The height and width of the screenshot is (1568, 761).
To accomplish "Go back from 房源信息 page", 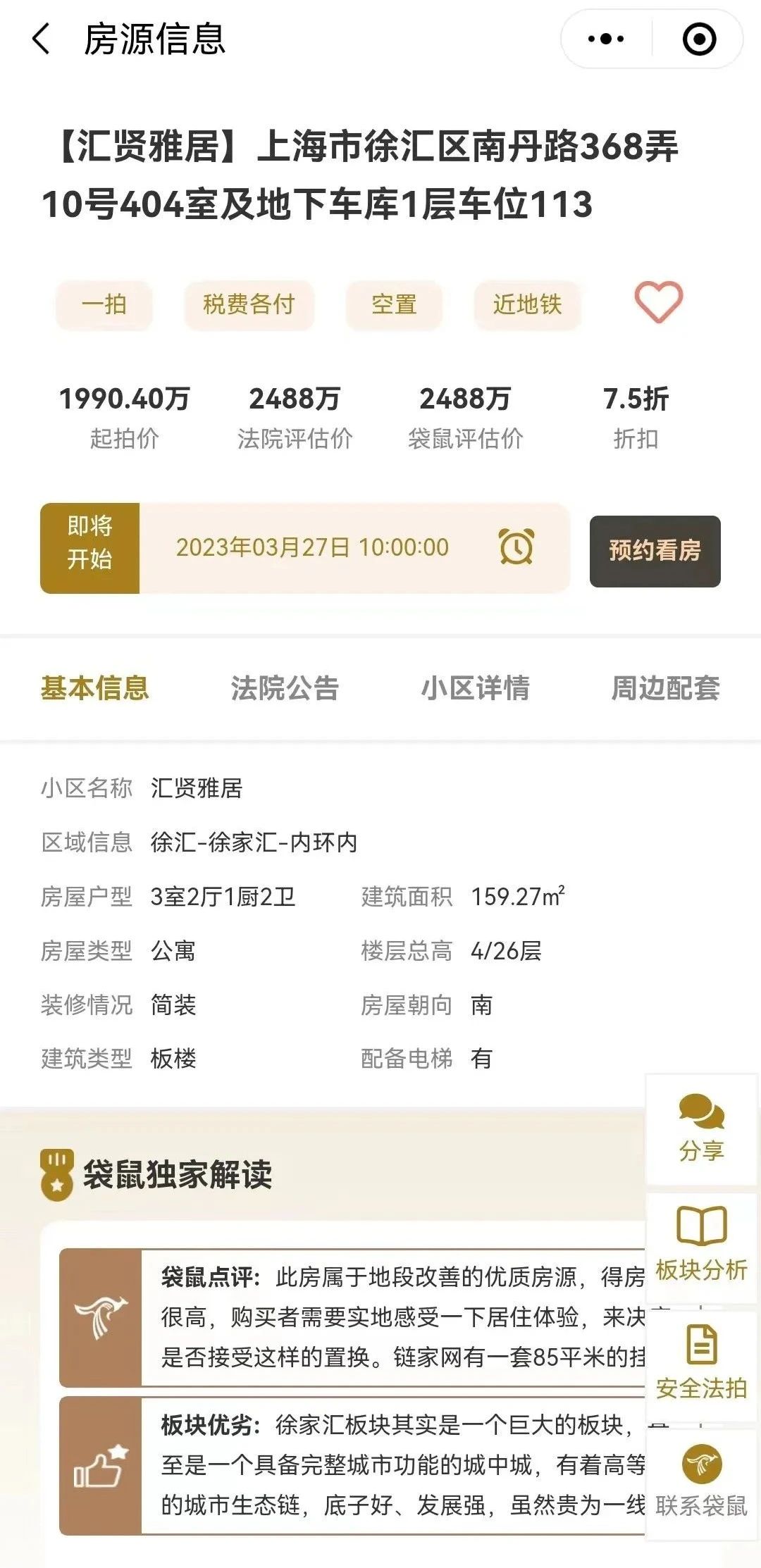I will click(42, 39).
